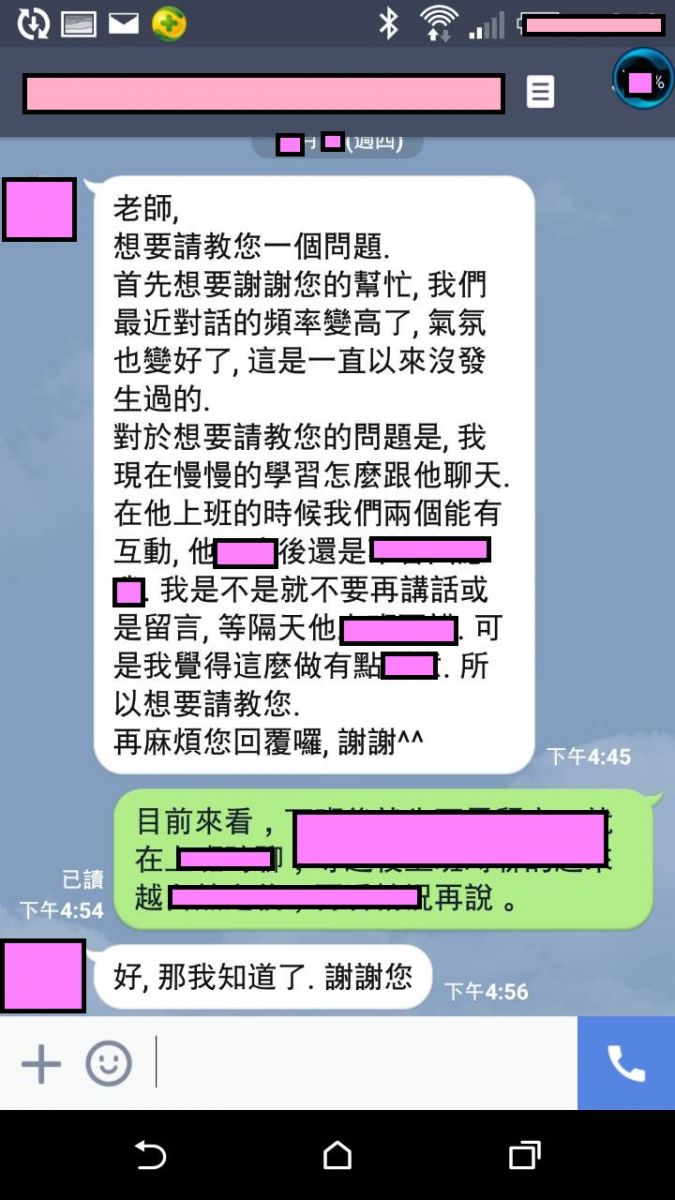
Task: Open the emoji sticker picker
Action: click(x=108, y=1064)
